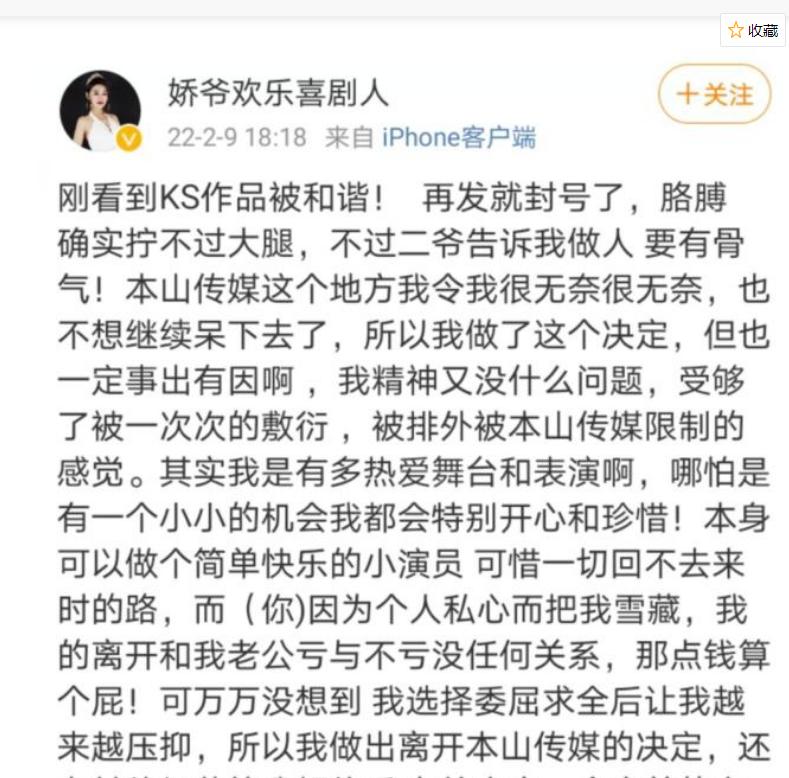Tap the iPhone客户端 source link
Viewport: 789px width, 778px height.
point(458,137)
